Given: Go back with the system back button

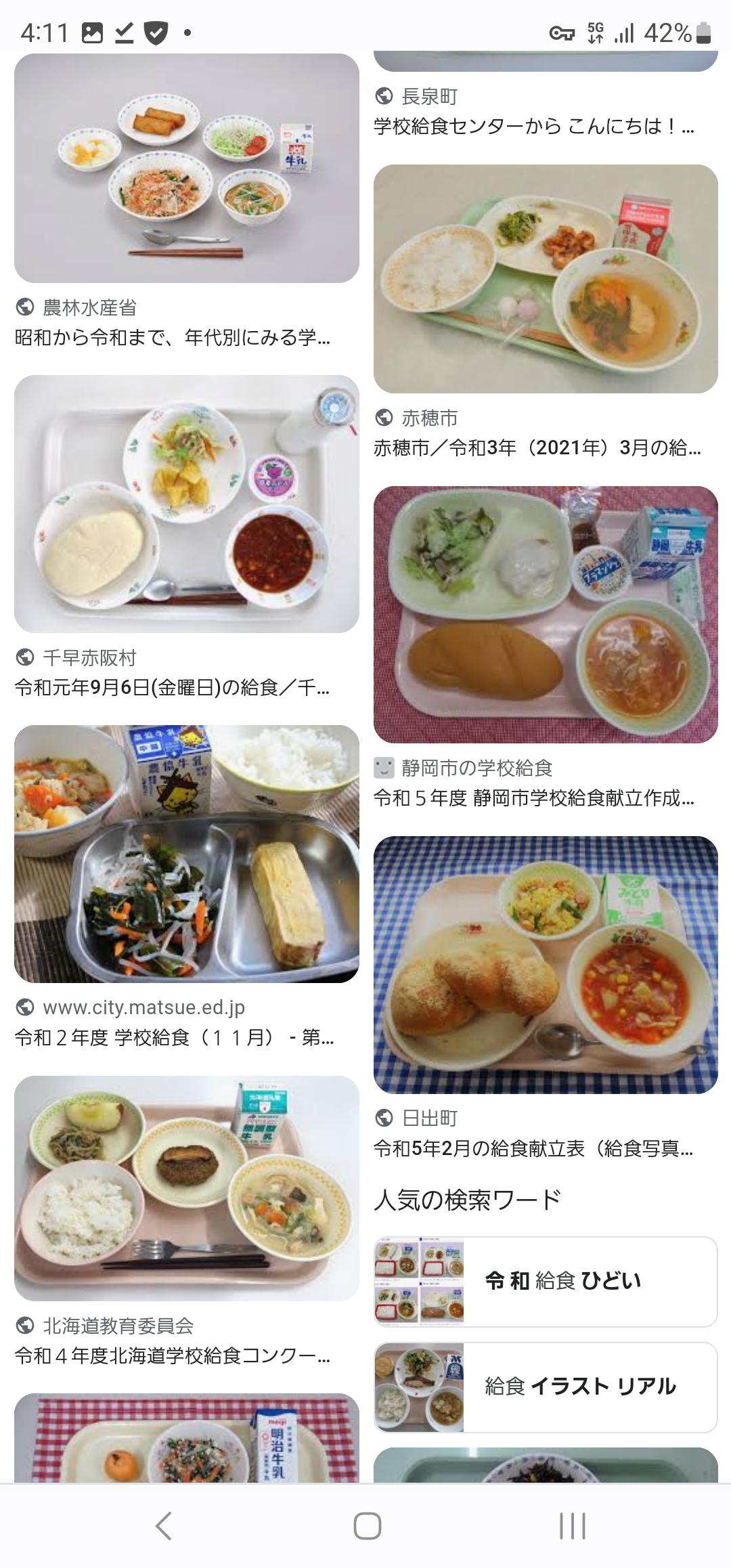Looking at the screenshot, I should [163, 1526].
